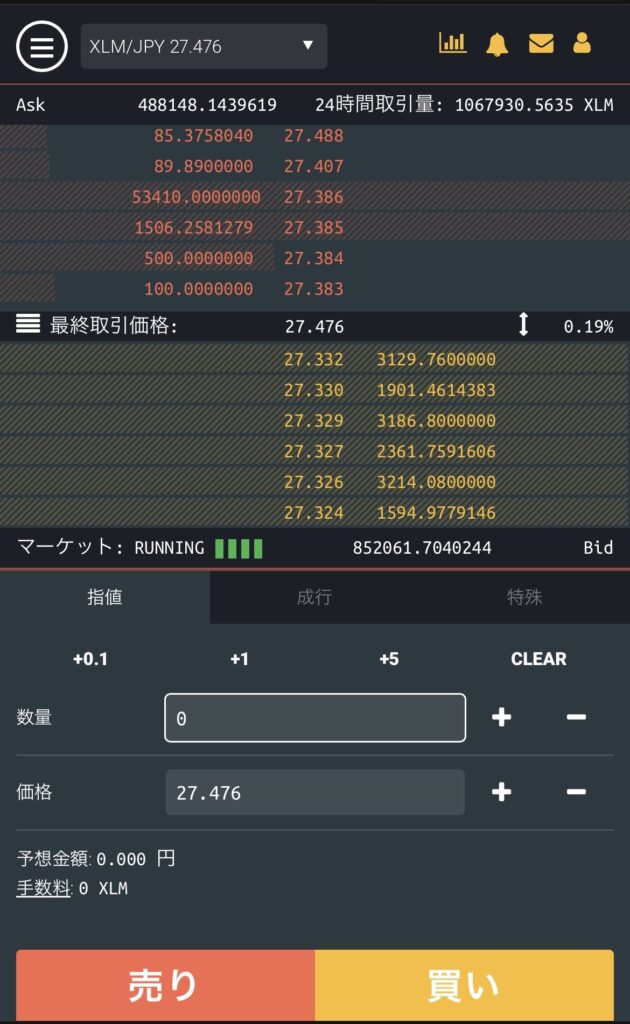This screenshot has height=1024, width=630.
Task: Add +1 to the quantity
Action: 239,659
